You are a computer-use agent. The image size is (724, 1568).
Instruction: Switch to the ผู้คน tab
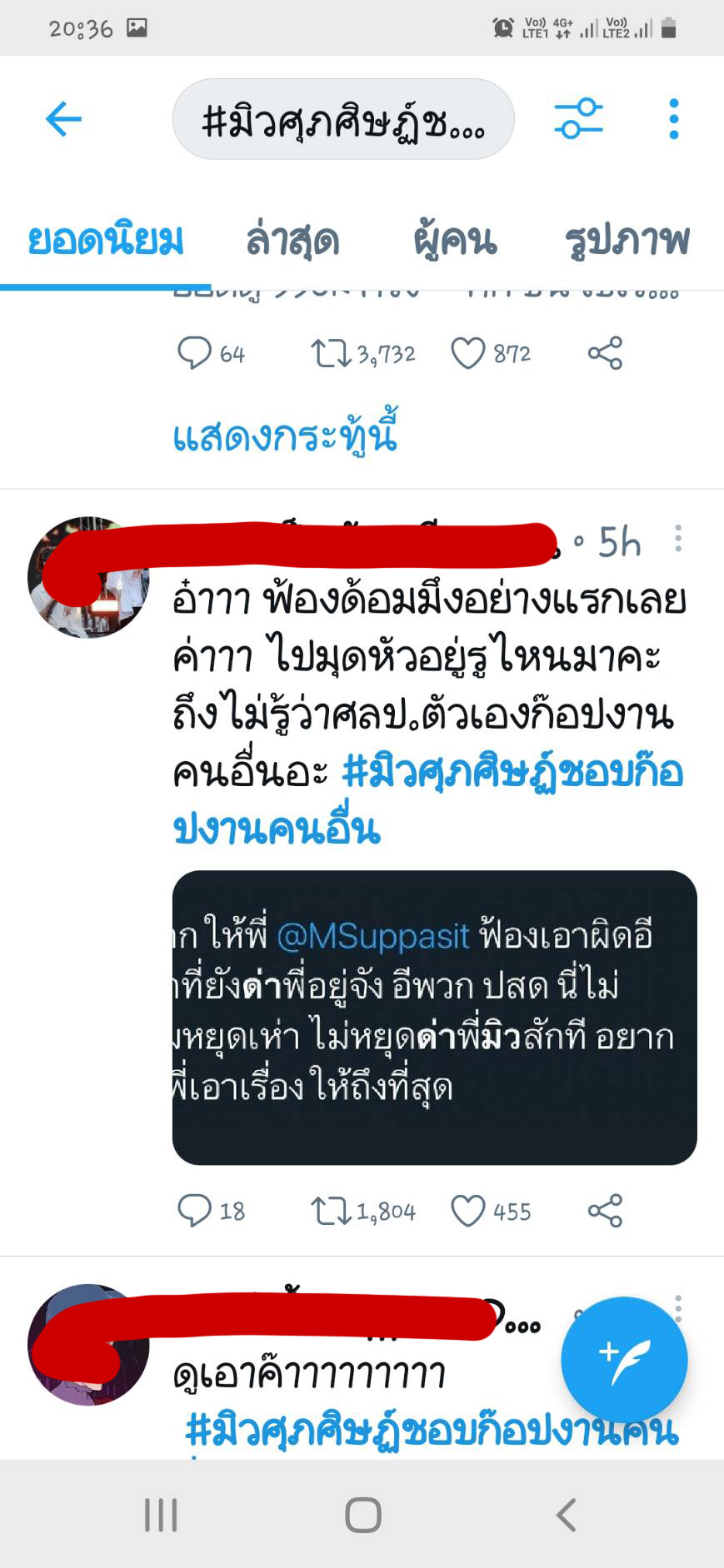click(455, 241)
